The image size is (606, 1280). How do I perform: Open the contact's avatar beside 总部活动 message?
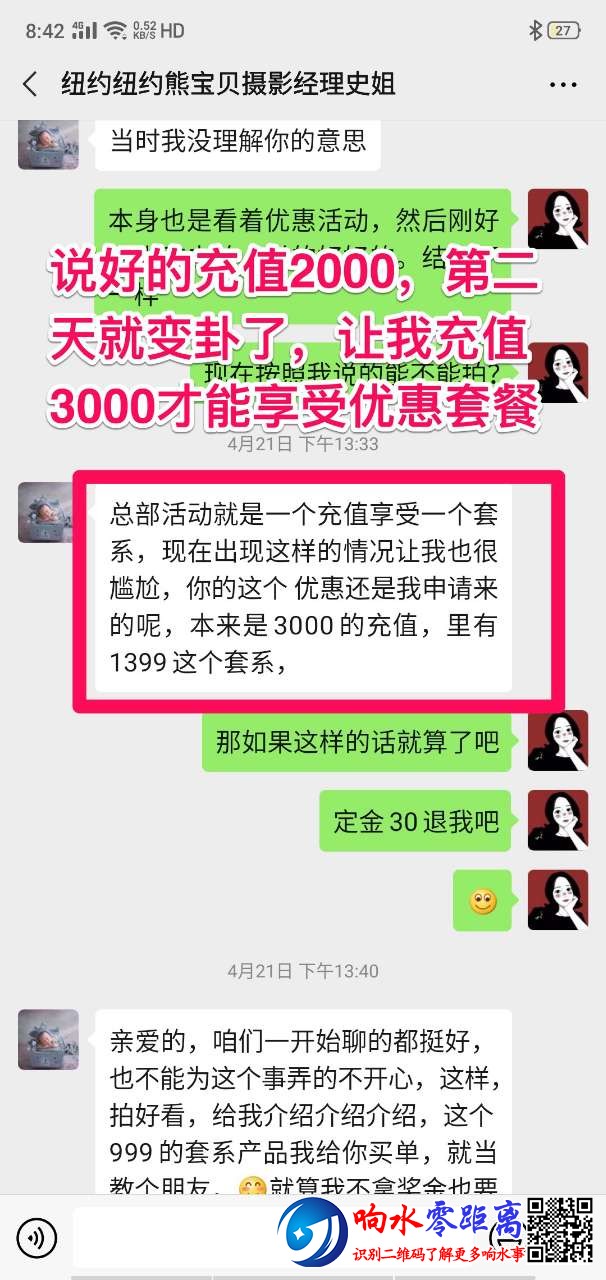tap(47, 512)
